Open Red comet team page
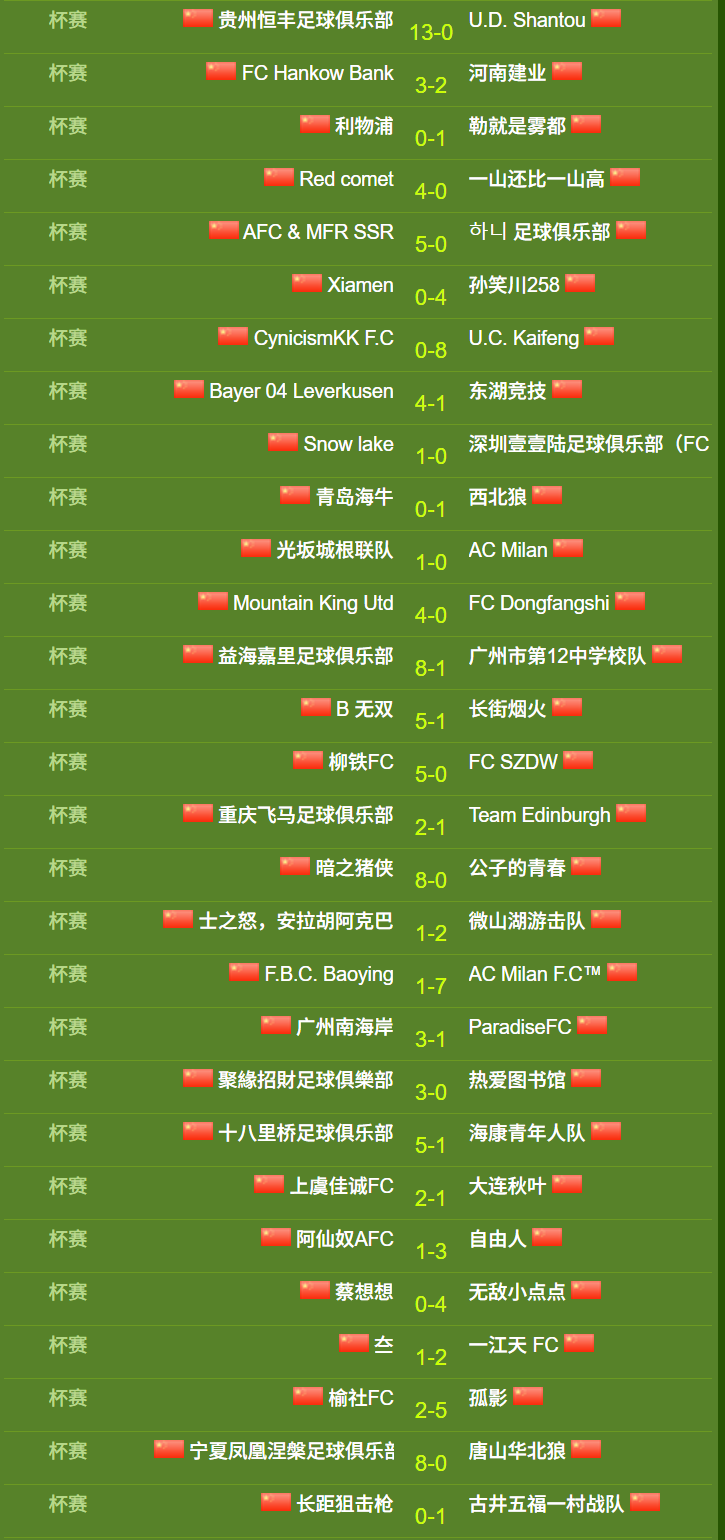The image size is (725, 1540). tap(347, 179)
